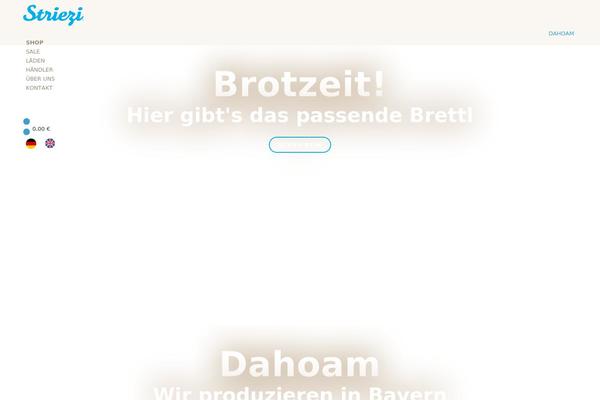The width and height of the screenshot is (600, 400).
Task: Switch language to German flag
Action: point(31,144)
